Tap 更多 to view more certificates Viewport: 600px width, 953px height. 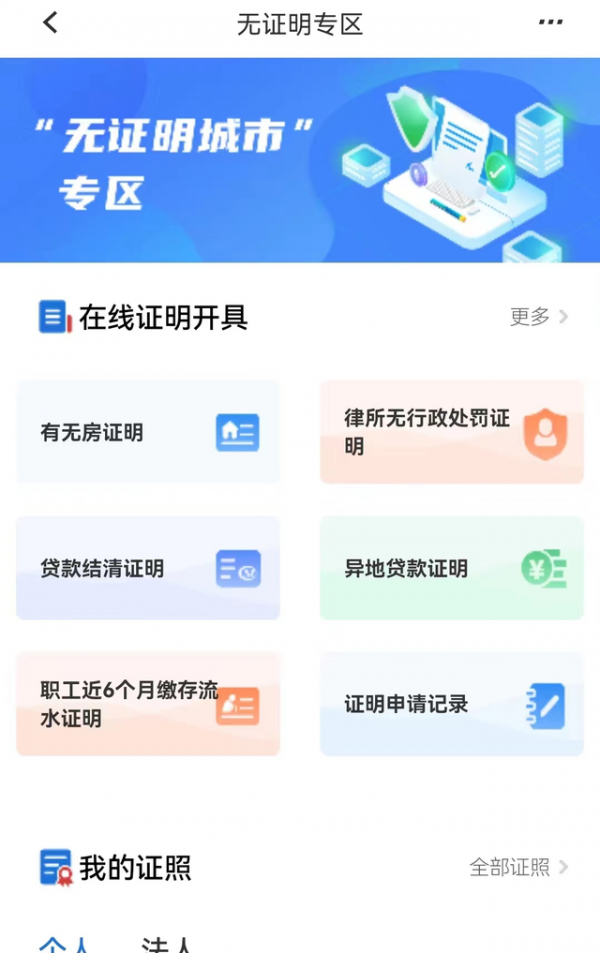(x=538, y=317)
